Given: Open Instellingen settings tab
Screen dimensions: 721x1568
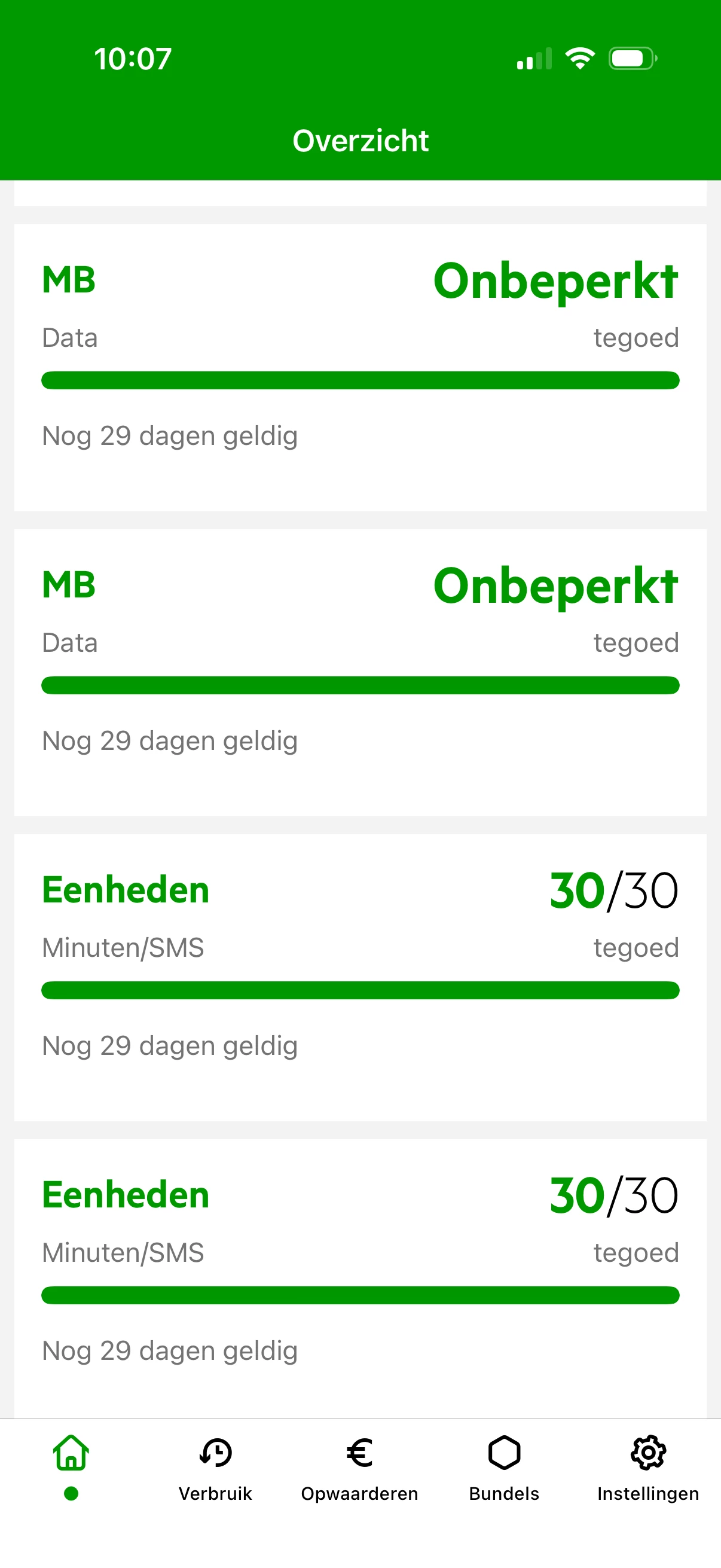Looking at the screenshot, I should point(648,1468).
